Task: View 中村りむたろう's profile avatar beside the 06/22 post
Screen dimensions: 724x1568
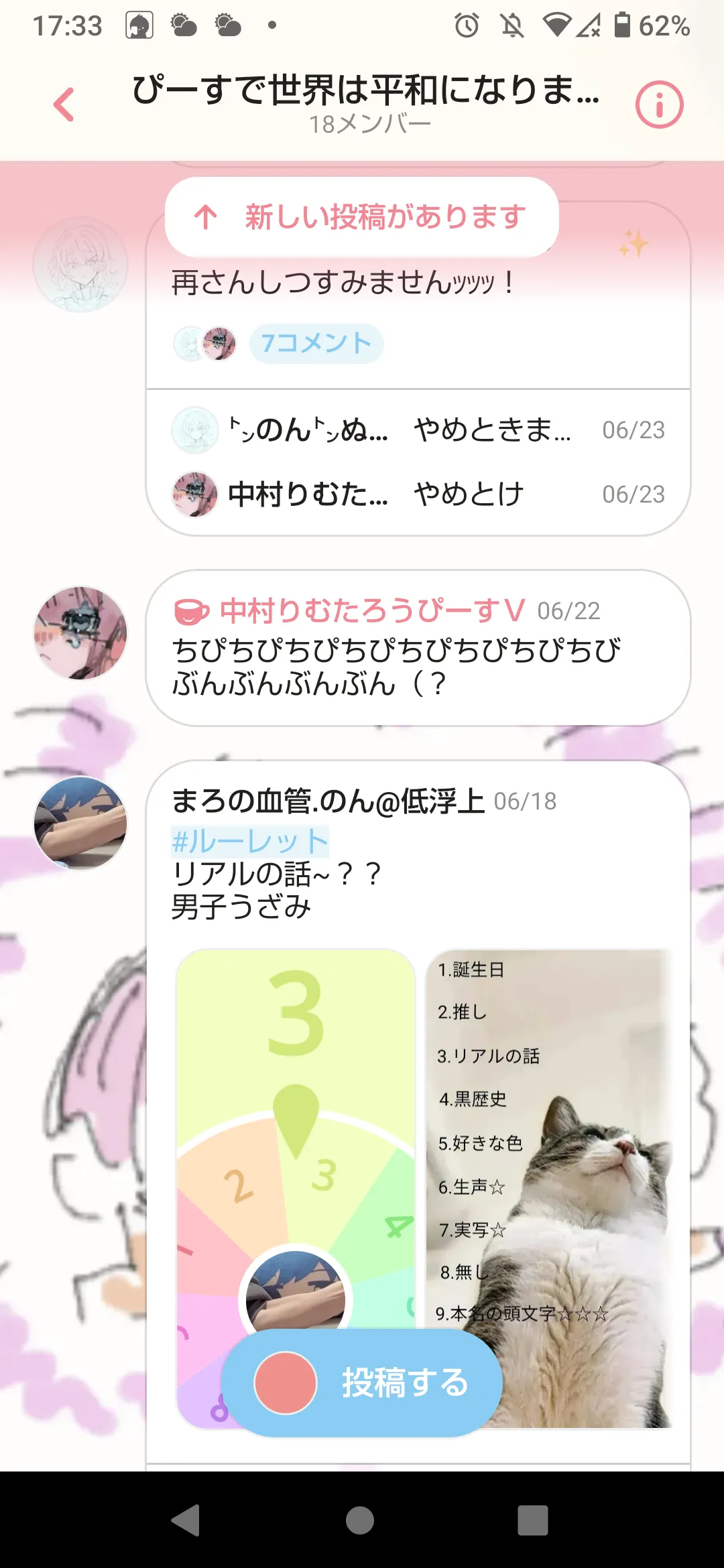Action: [x=80, y=633]
